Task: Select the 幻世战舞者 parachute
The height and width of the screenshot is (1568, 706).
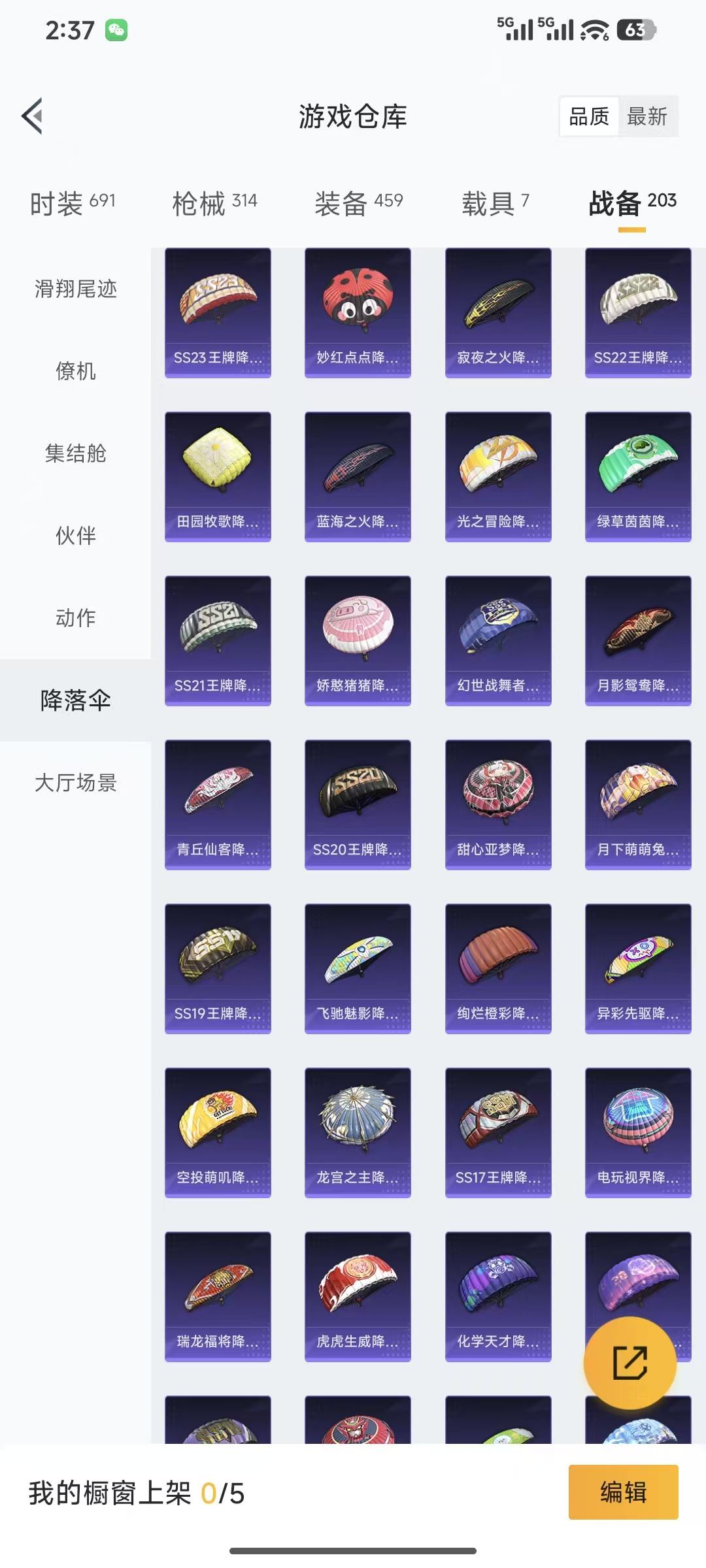Action: (498, 640)
